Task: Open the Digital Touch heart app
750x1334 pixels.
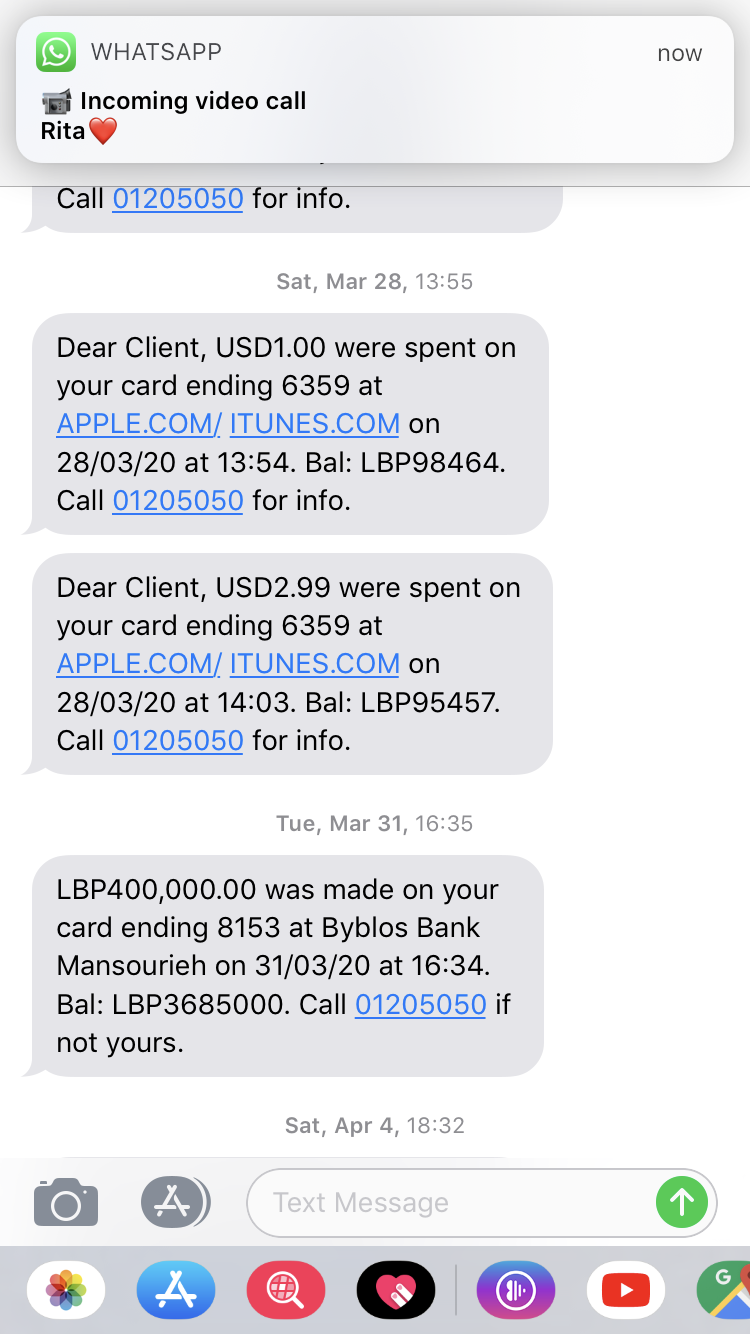Action: (396, 1291)
